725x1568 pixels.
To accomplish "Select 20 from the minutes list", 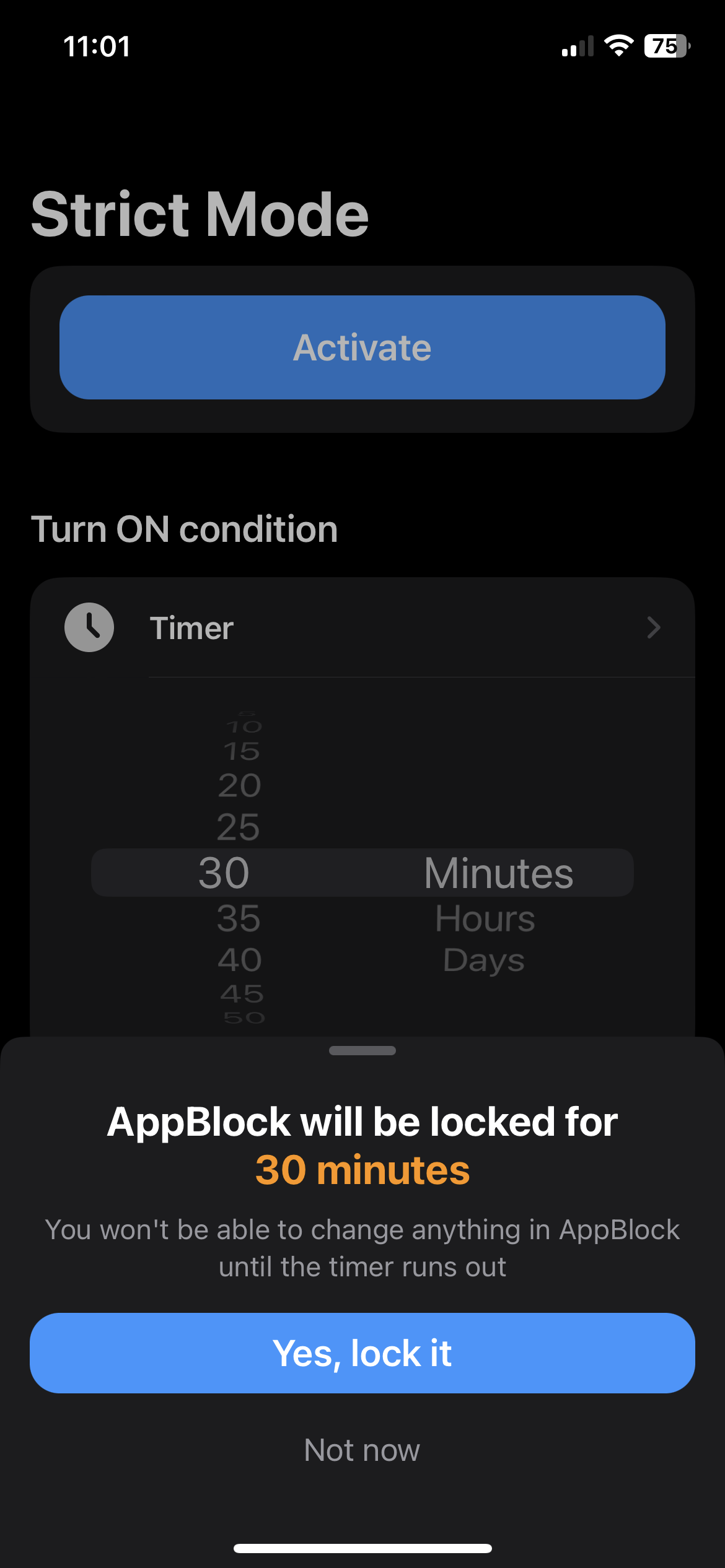I will coord(241,784).
